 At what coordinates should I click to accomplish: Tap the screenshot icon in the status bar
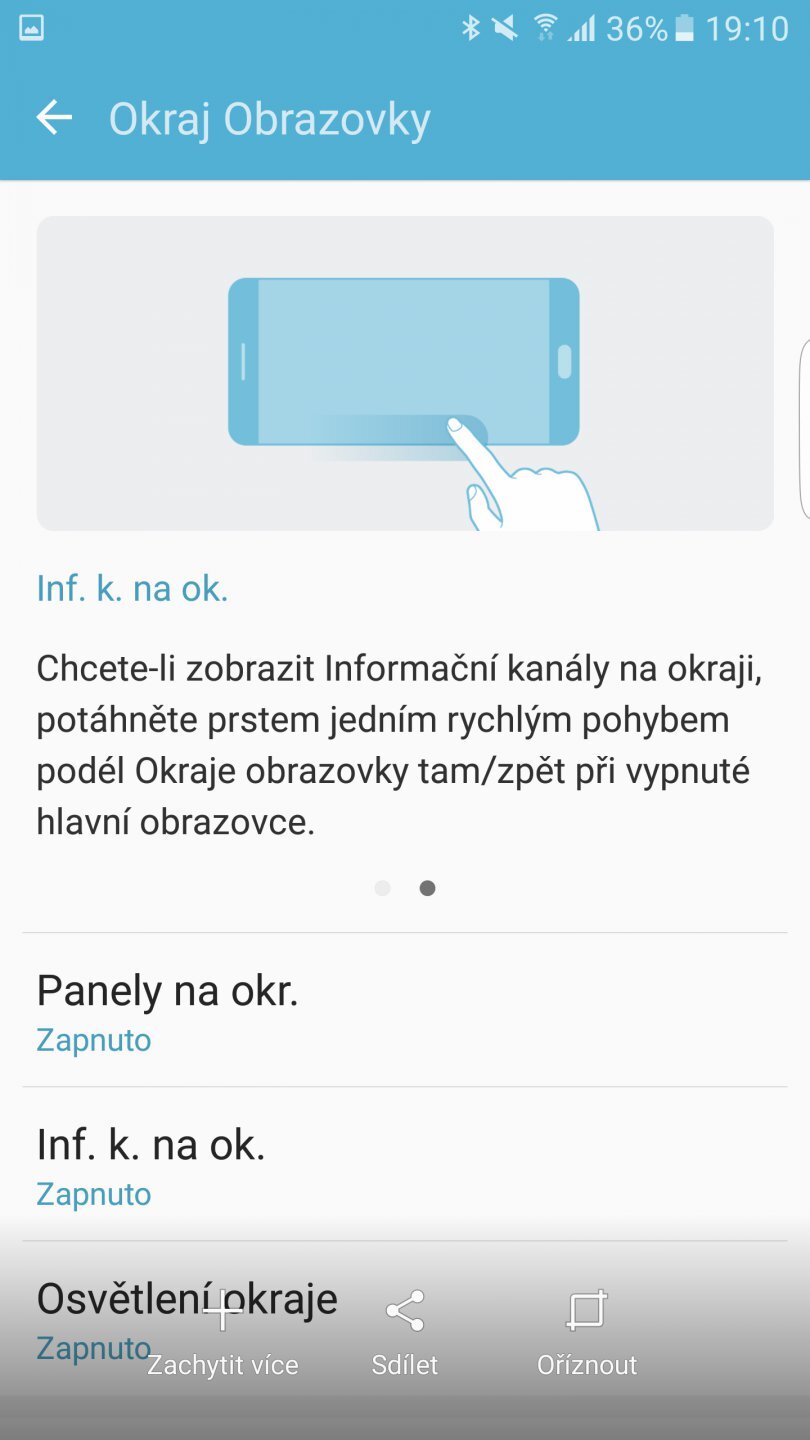pyautogui.click(x=33, y=29)
